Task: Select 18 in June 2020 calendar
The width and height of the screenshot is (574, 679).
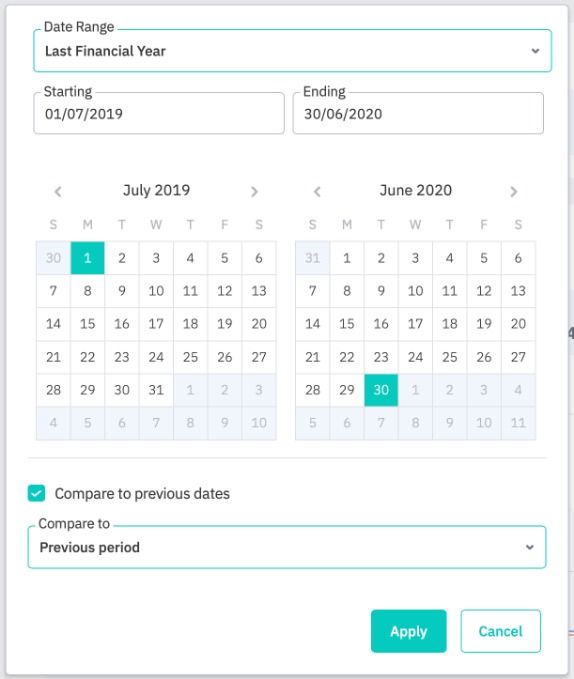Action: 449,324
